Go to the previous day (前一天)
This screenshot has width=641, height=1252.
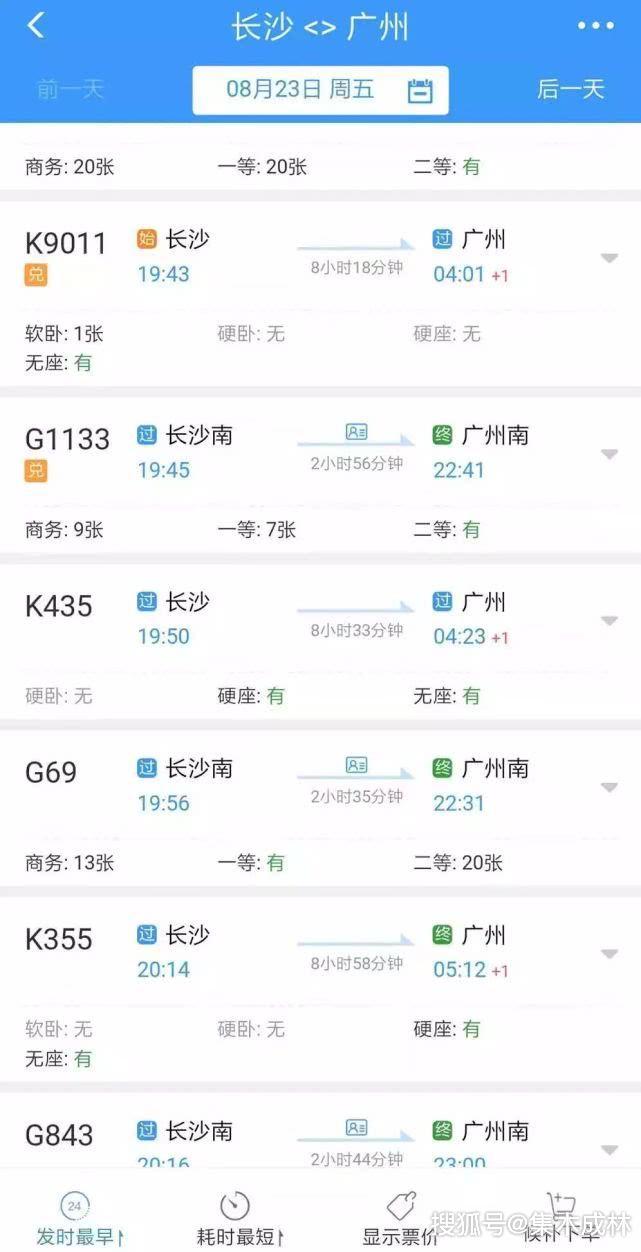(x=70, y=89)
